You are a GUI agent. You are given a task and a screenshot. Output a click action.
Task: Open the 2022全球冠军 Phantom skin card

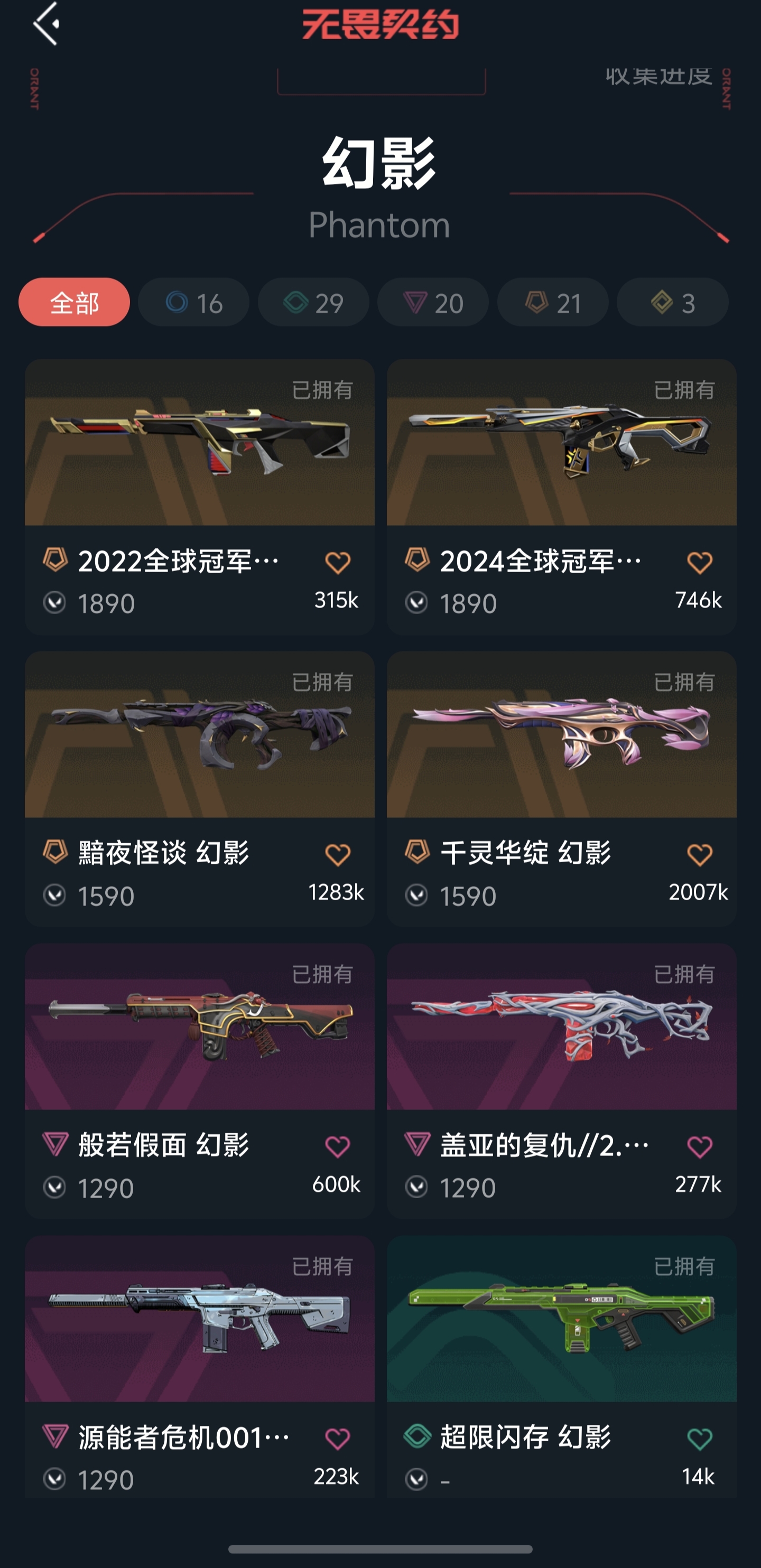click(x=200, y=497)
